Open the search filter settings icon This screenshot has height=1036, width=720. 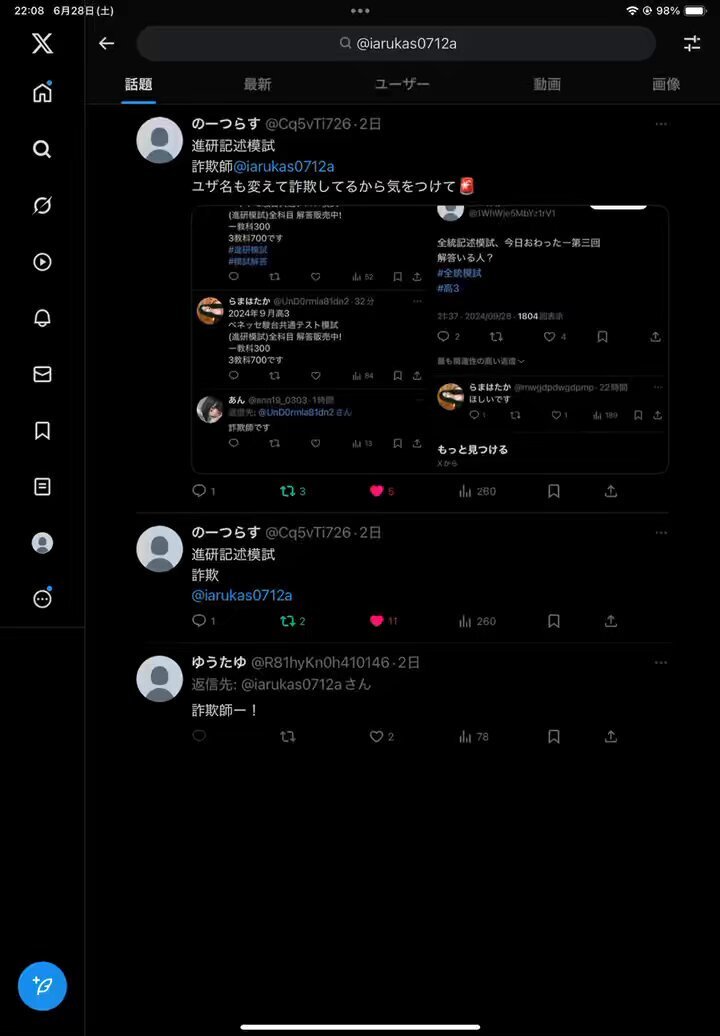pos(692,44)
